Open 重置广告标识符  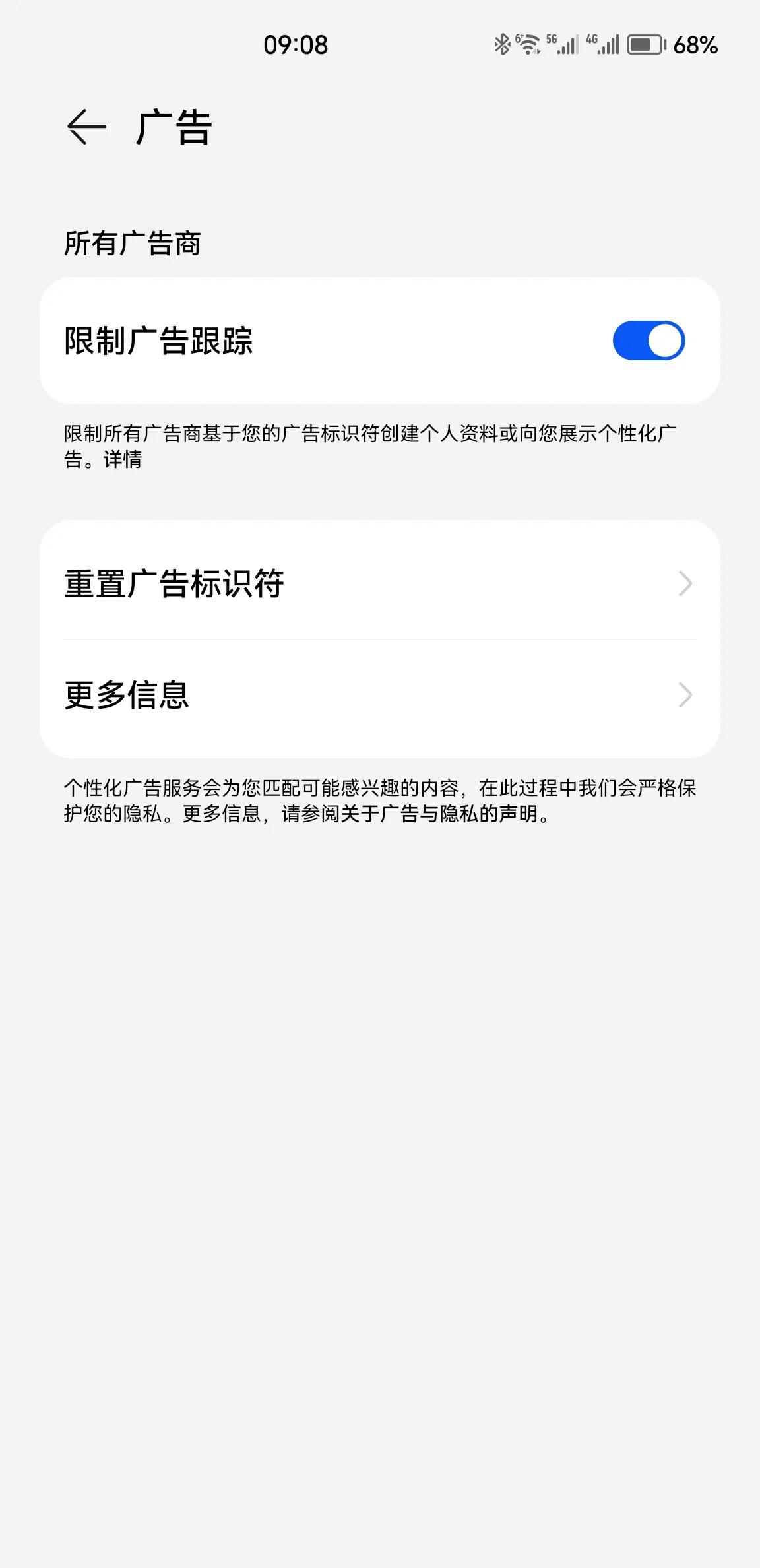[x=380, y=583]
